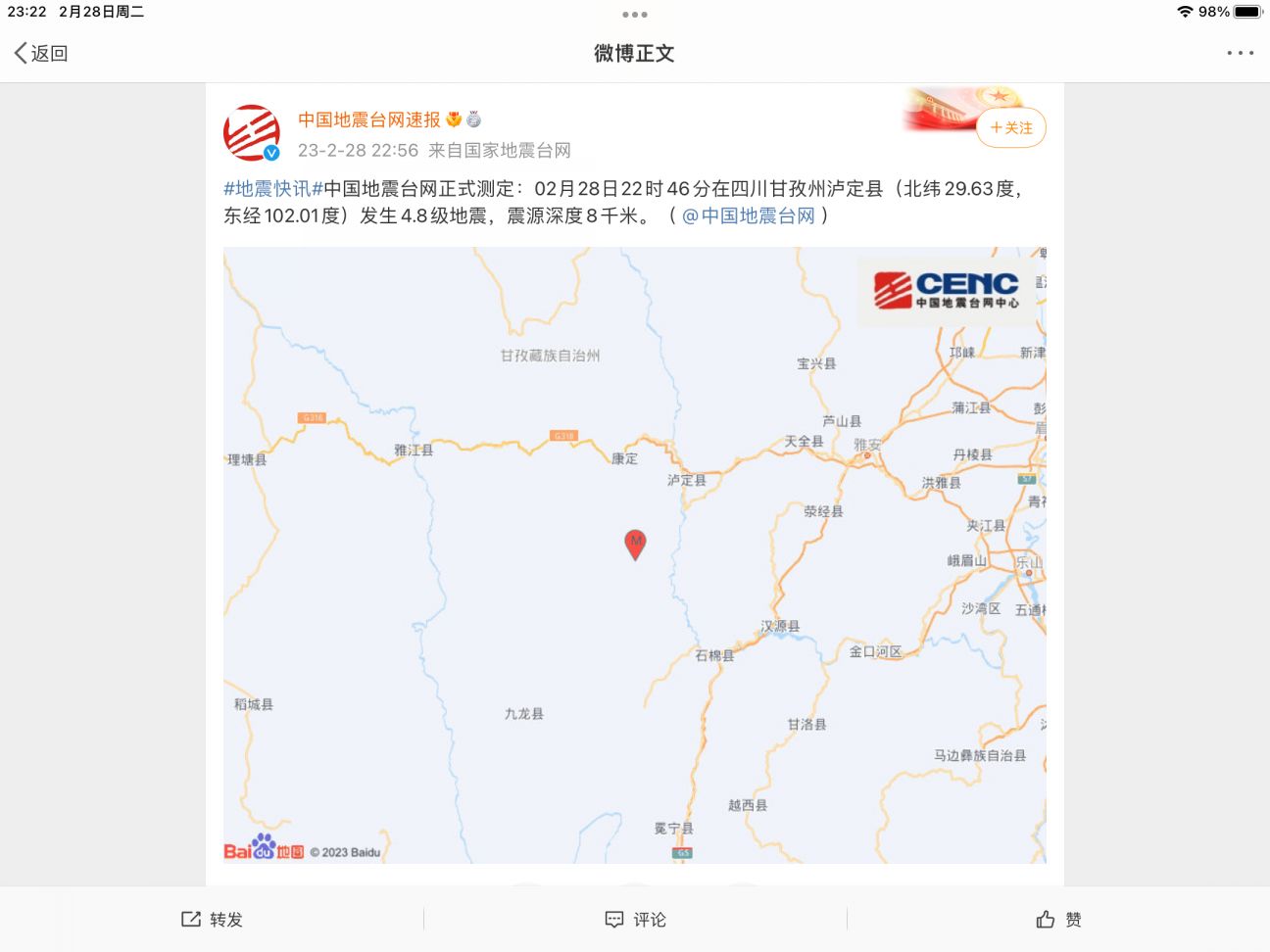
Task: Open the @中国地震台网 mention link
Action: point(749,215)
